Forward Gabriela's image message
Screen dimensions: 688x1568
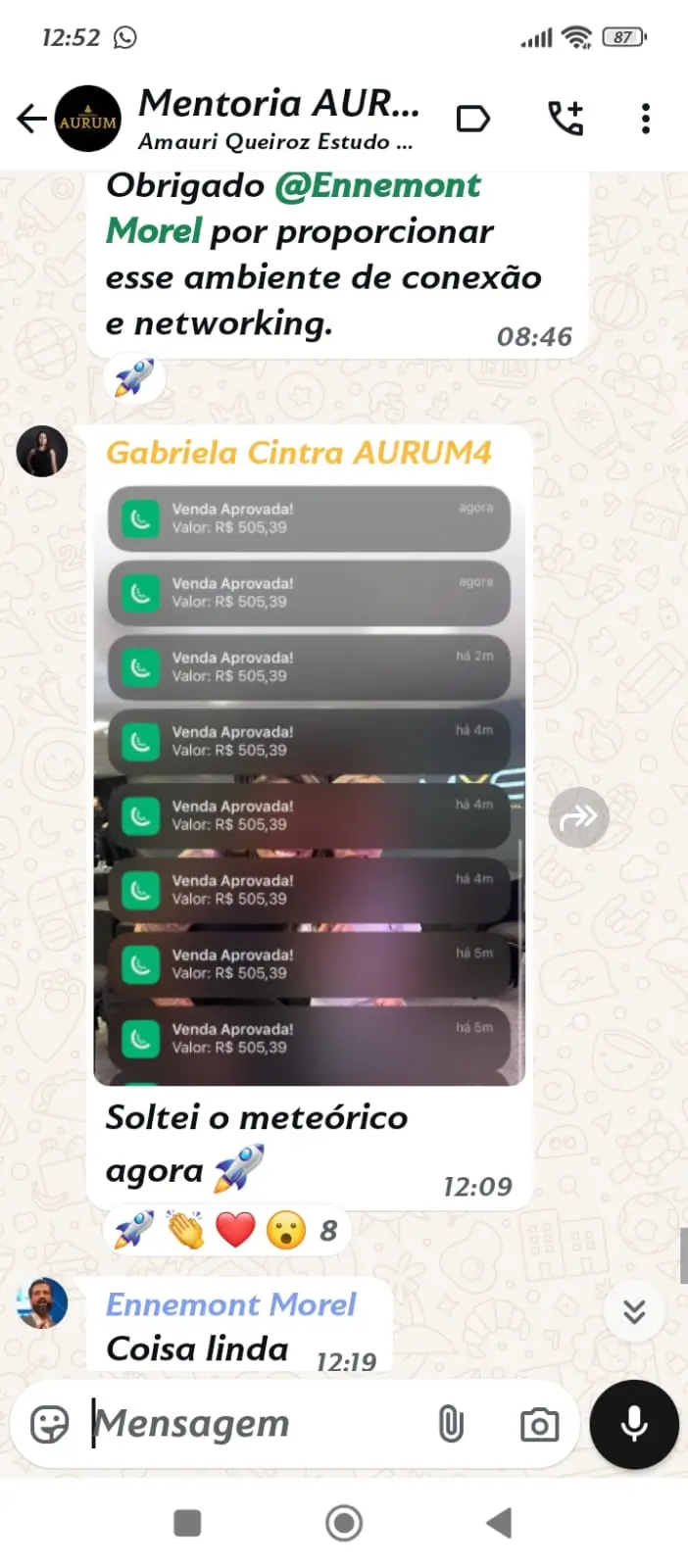pos(578,816)
